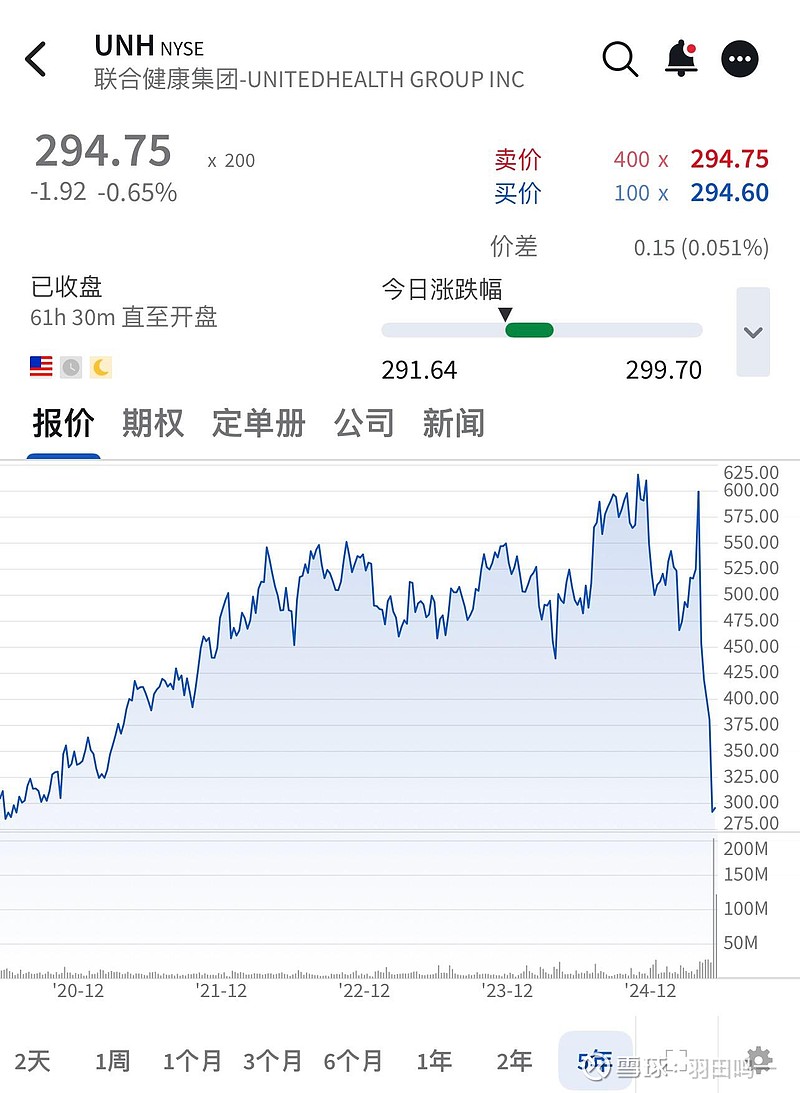
Task: Toggle the moon after-hours session indicator
Action: pos(101,366)
